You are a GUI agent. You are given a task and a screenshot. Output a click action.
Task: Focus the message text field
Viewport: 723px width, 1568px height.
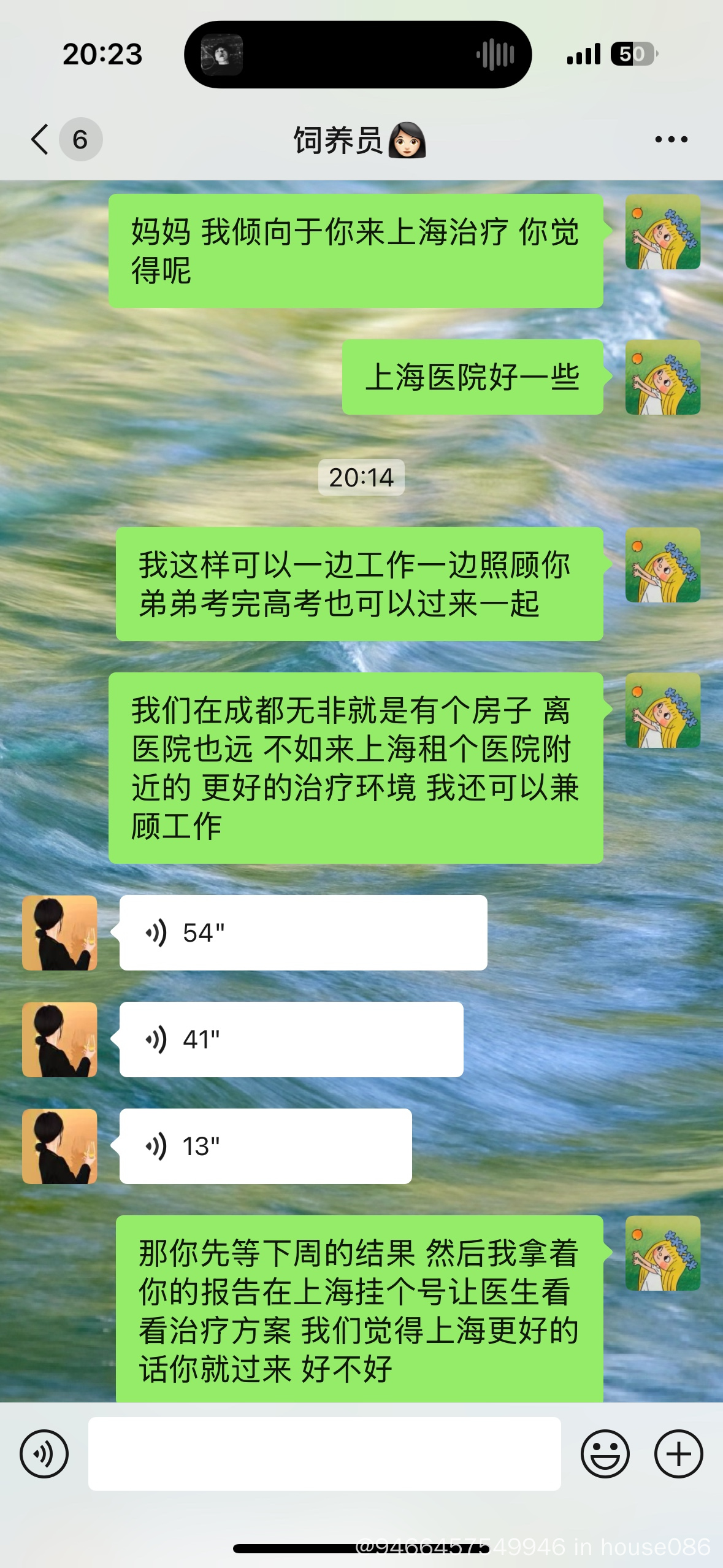coord(324,1453)
